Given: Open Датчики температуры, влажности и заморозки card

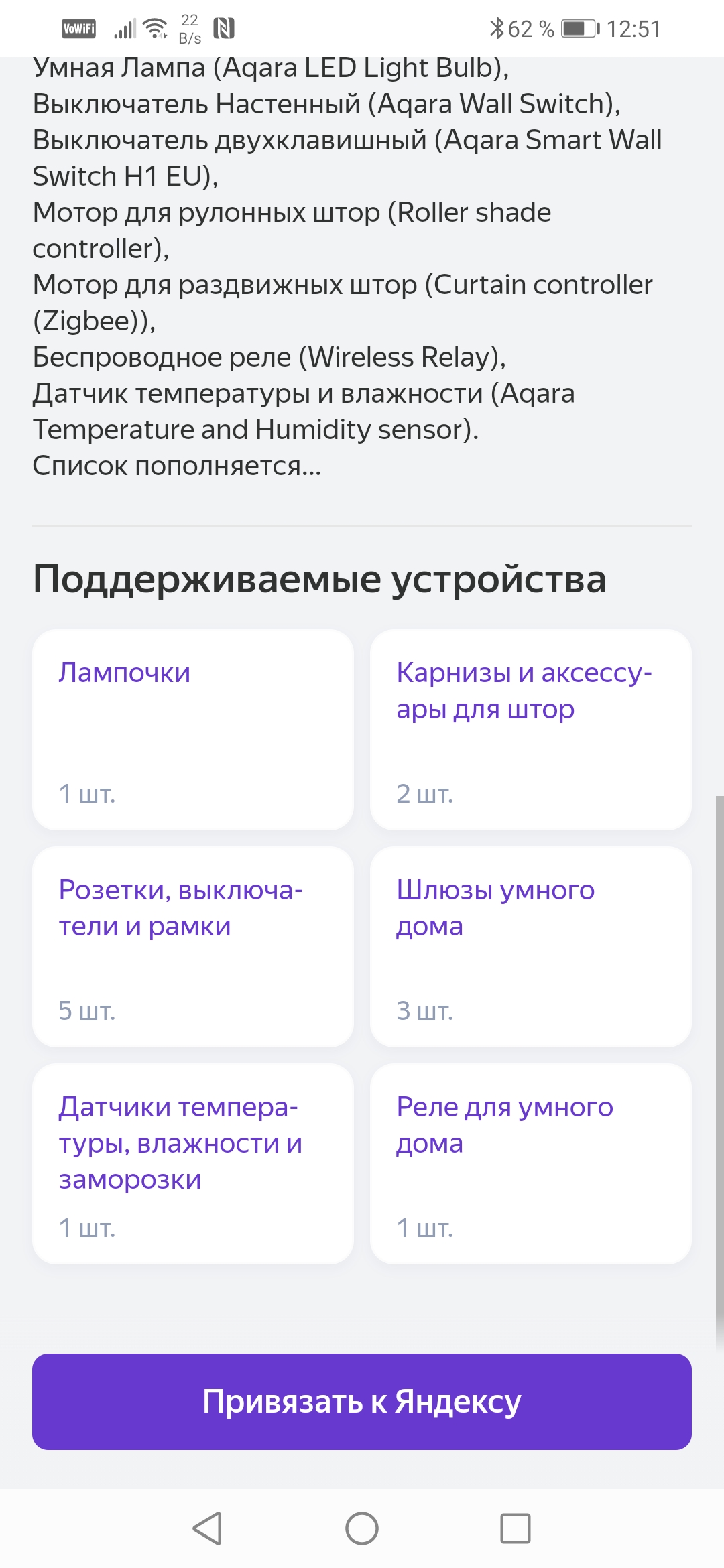Looking at the screenshot, I should click(193, 1163).
